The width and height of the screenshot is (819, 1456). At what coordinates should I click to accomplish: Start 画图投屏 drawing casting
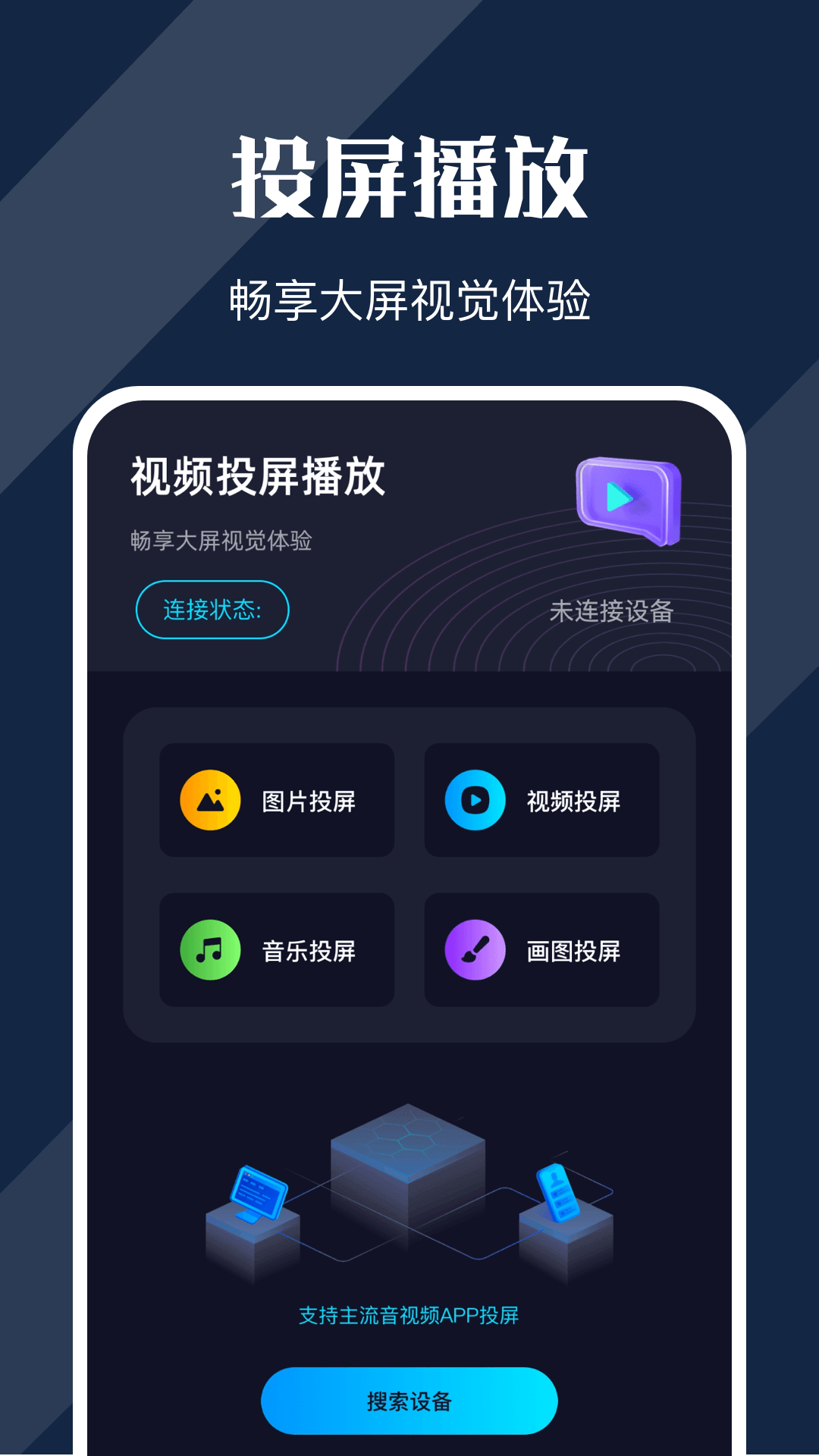click(x=543, y=950)
